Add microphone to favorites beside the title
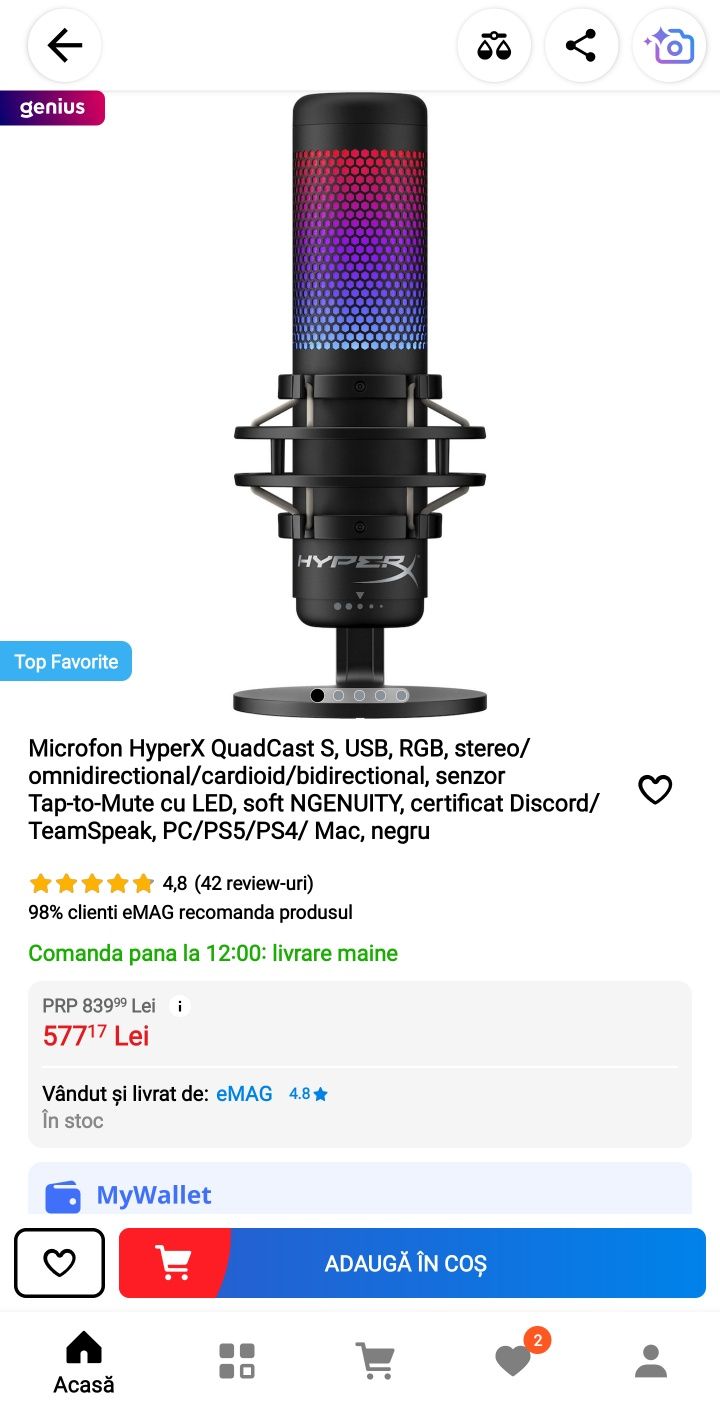Screen dimensions: 720x1410 [x=655, y=790]
